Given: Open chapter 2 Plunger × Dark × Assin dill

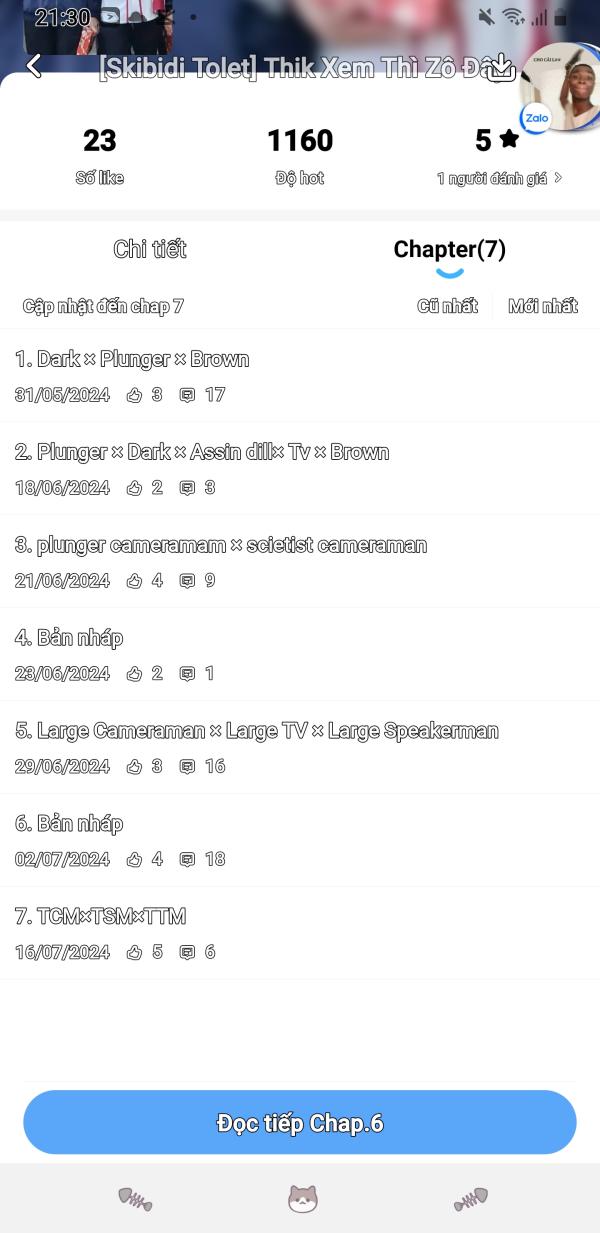Looking at the screenshot, I should 202,453.
